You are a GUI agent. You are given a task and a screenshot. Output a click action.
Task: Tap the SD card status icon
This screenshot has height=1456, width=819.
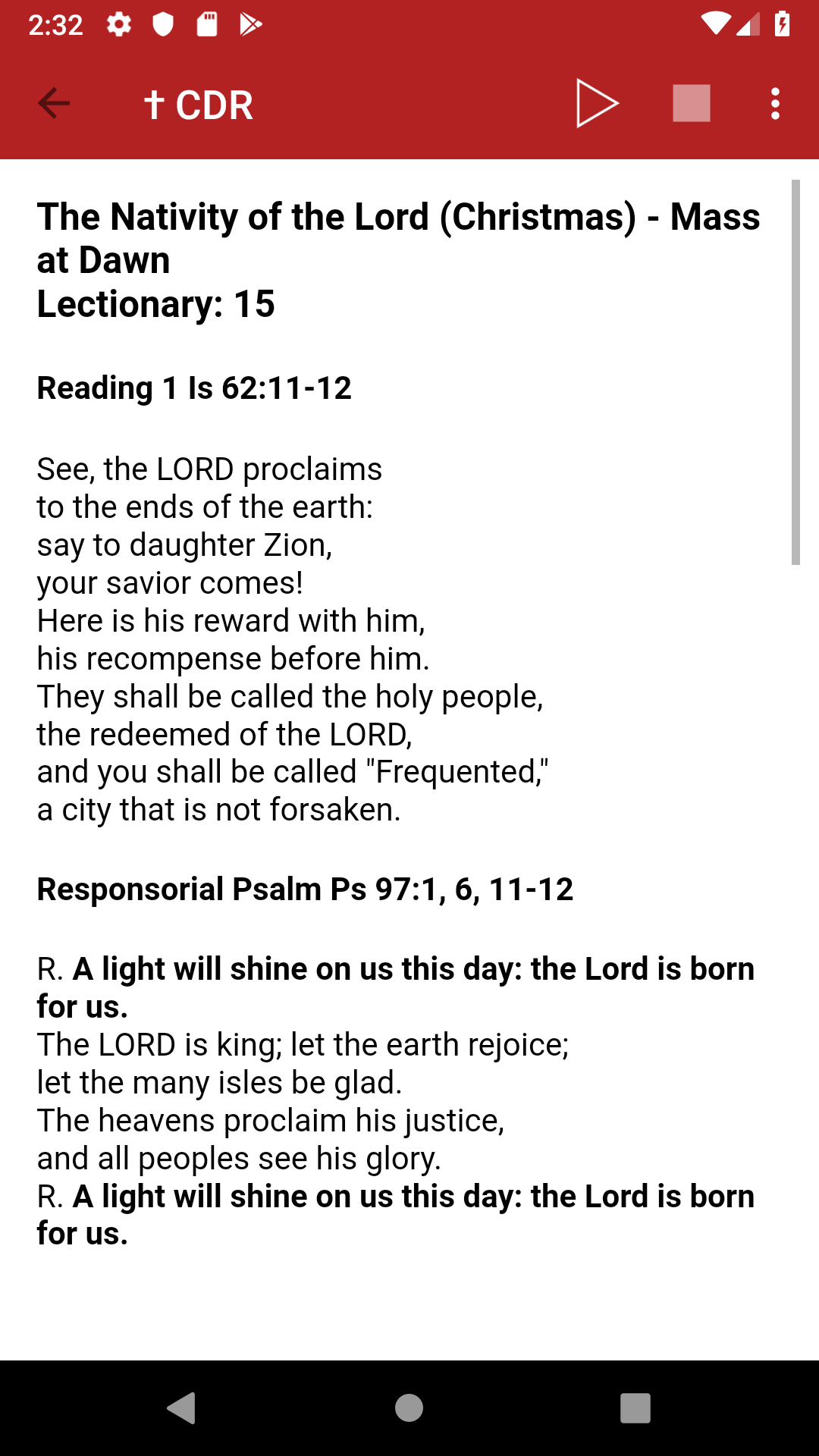(x=206, y=24)
